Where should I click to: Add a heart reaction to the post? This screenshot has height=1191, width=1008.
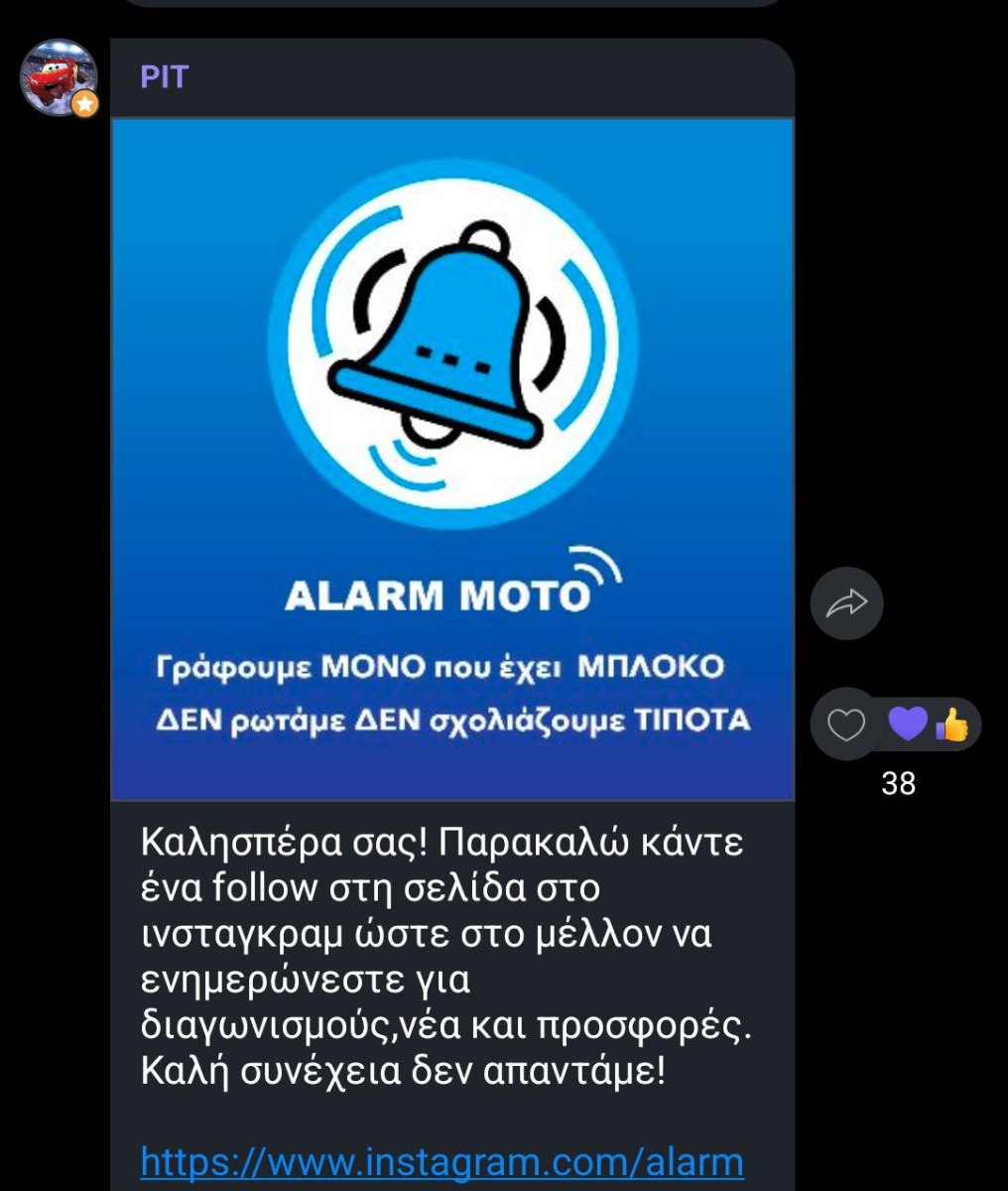pos(845,726)
